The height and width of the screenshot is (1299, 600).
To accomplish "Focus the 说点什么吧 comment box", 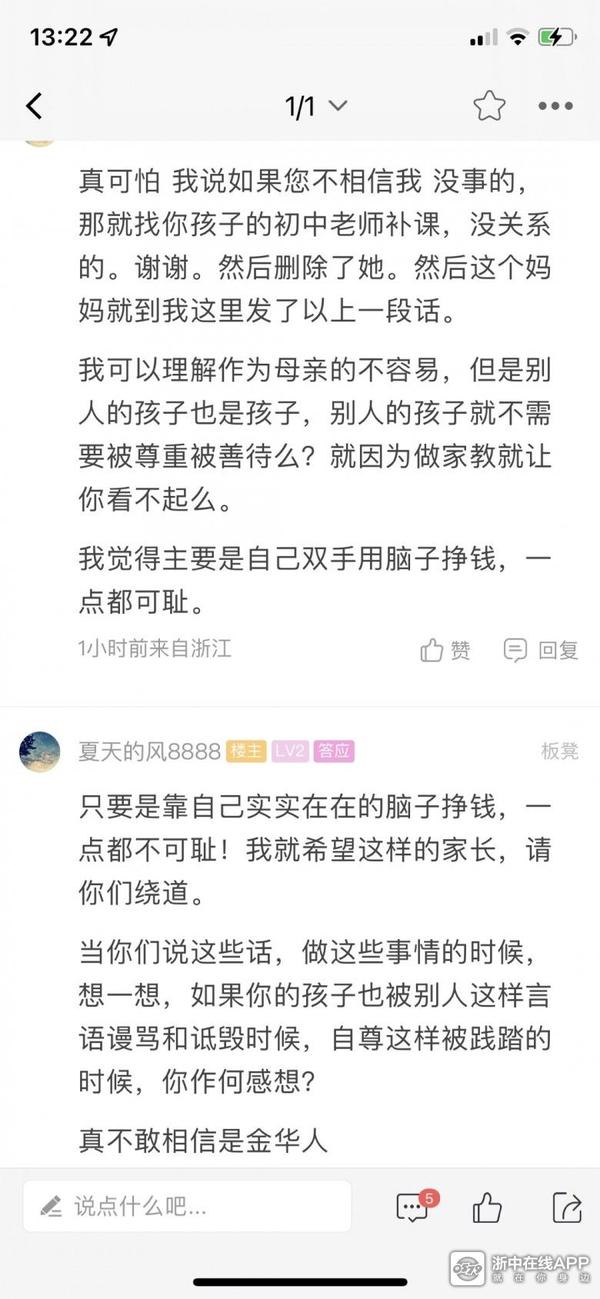I will pos(187,1206).
